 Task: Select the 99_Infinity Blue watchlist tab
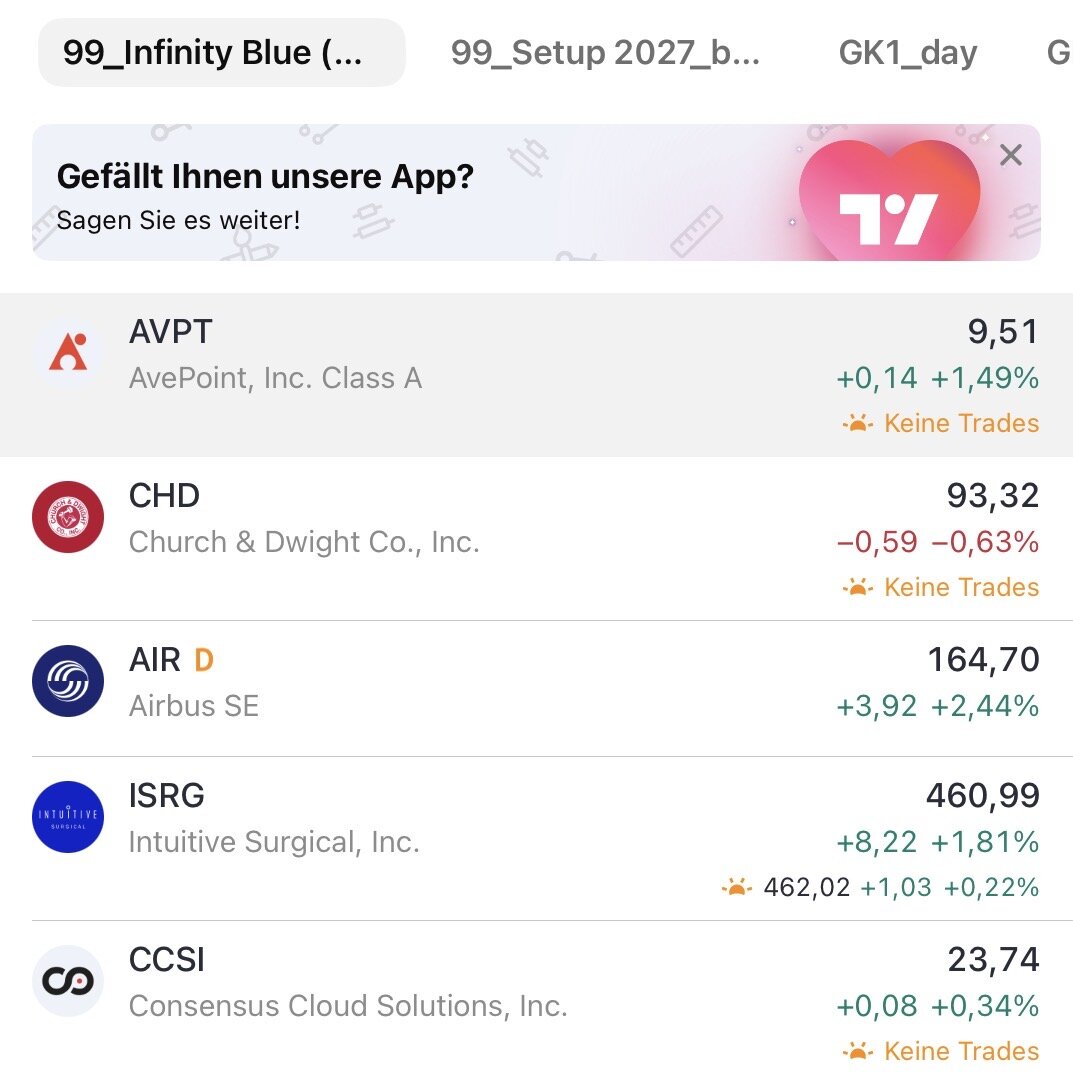pos(221,52)
